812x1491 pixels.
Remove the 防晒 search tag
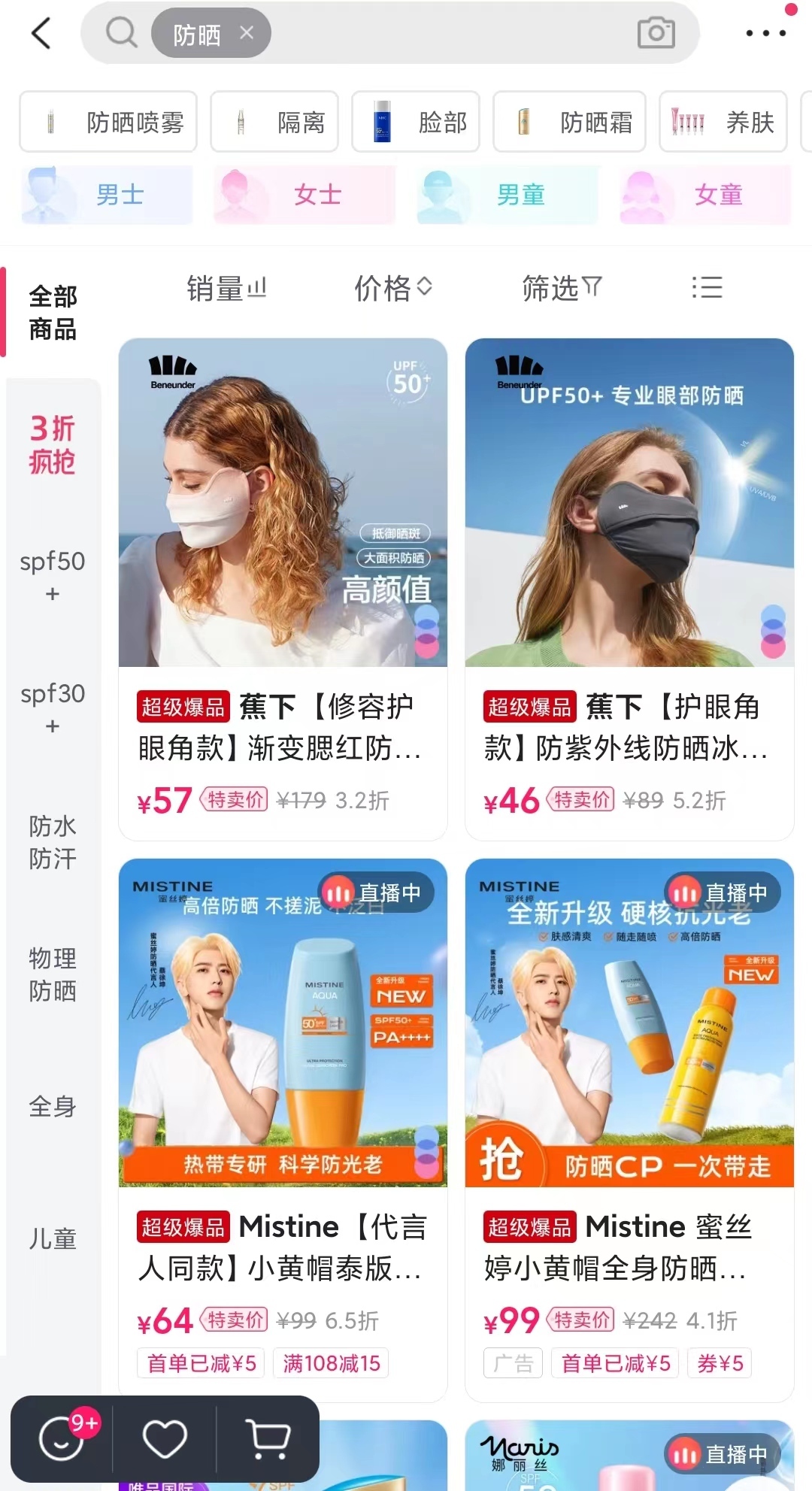coord(247,33)
